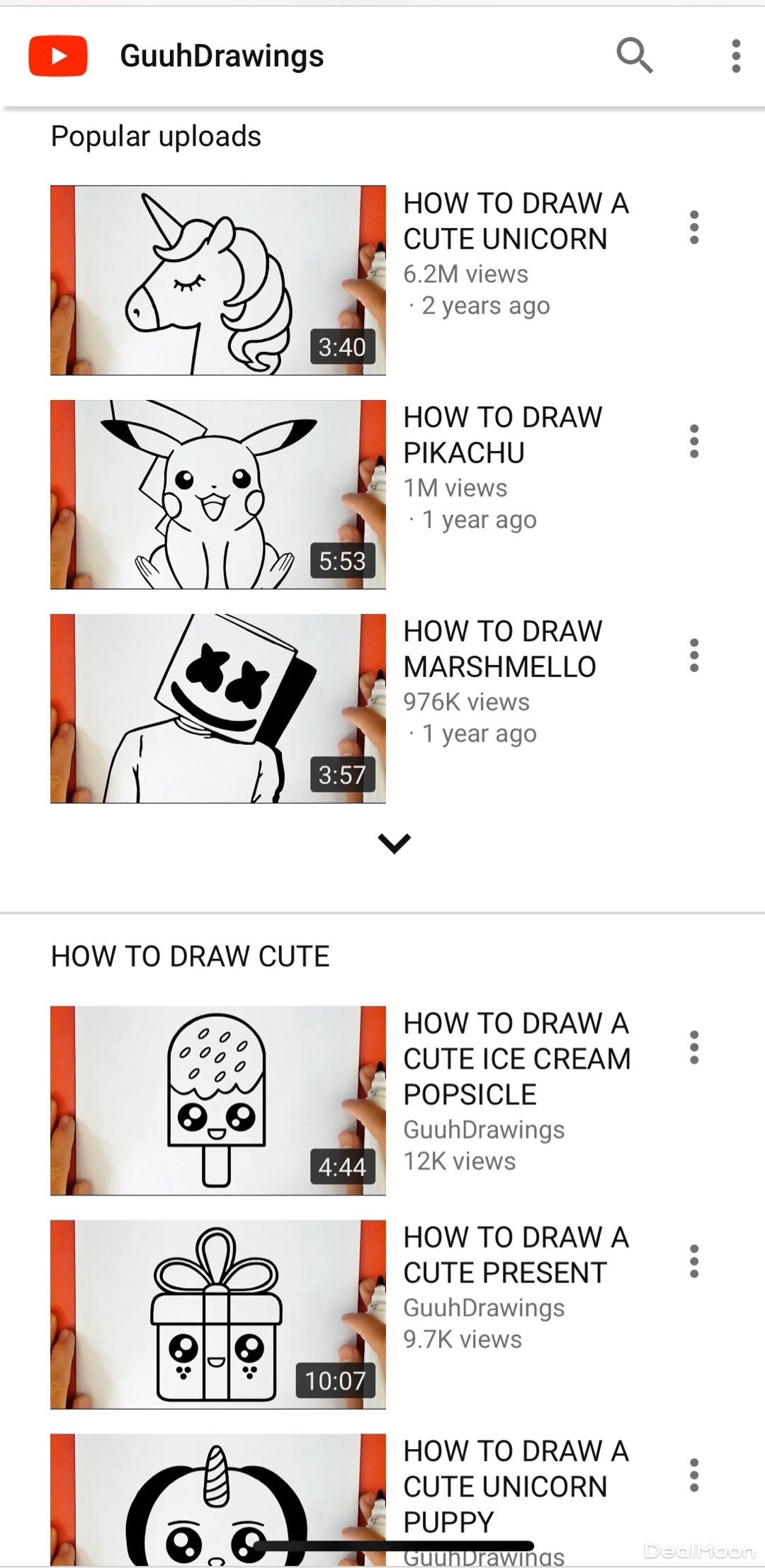Open search on the GuuhDrawings channel
765x1568 pixels.
tap(634, 55)
